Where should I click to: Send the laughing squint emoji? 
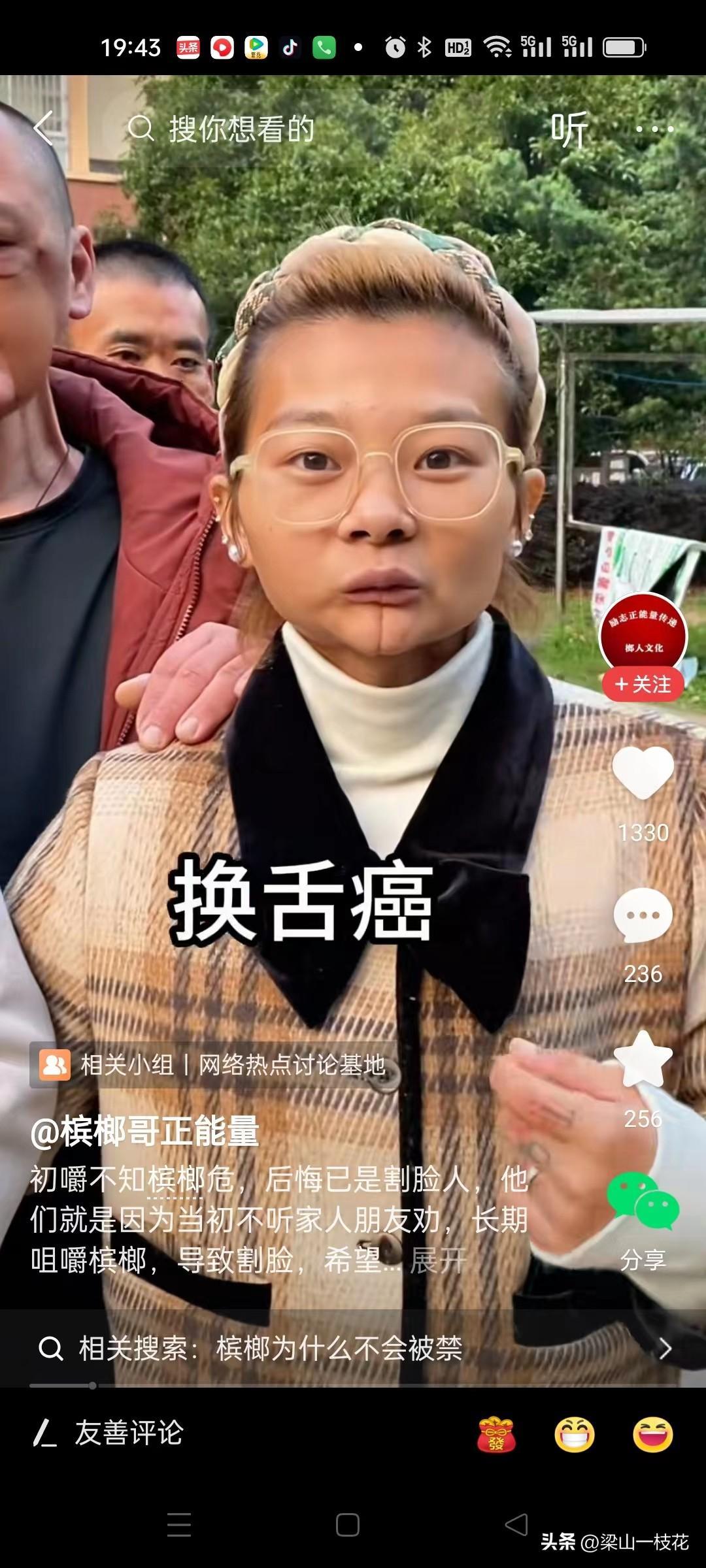(652, 1435)
